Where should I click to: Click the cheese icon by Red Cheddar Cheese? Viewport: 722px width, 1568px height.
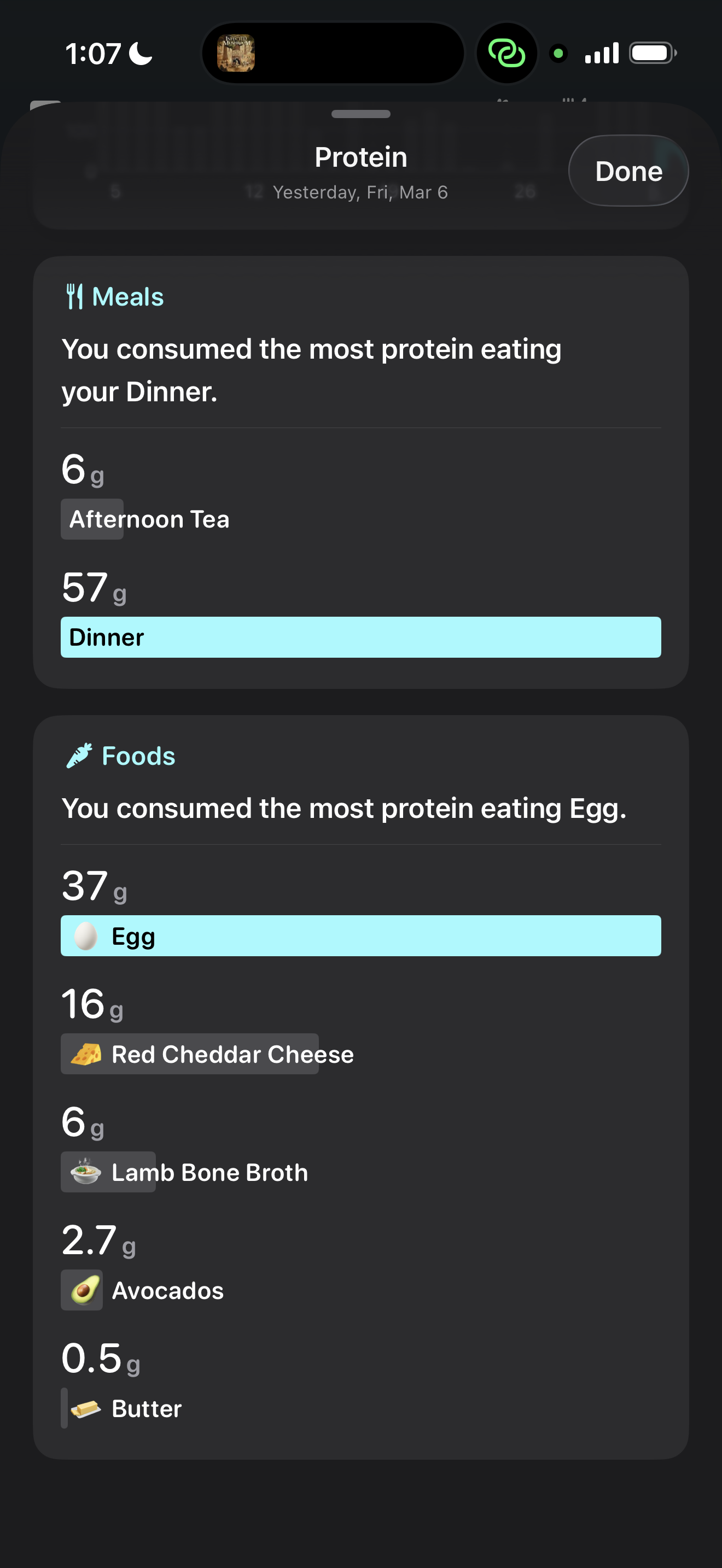(x=86, y=1054)
